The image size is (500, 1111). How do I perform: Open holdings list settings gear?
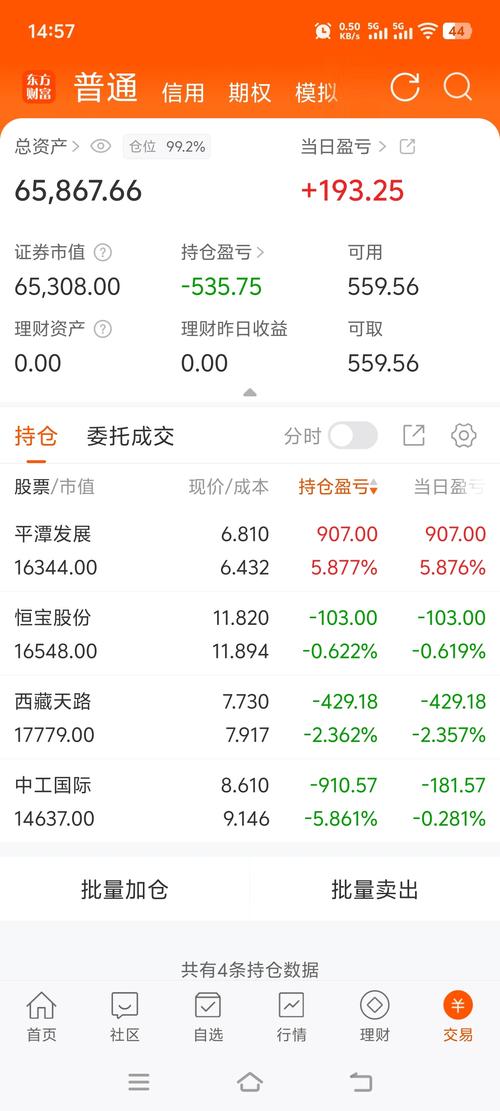pos(463,436)
